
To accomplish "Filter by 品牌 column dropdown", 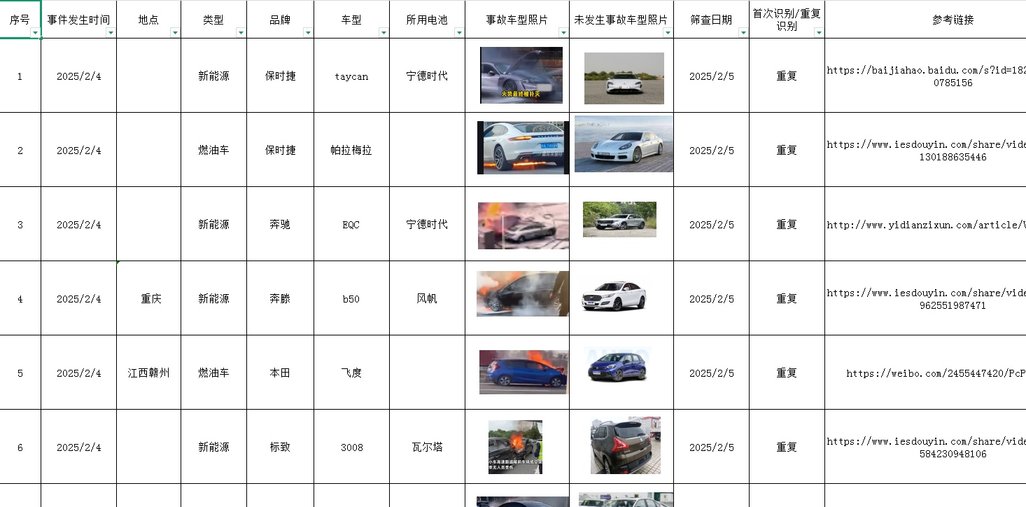I will coord(308,33).
